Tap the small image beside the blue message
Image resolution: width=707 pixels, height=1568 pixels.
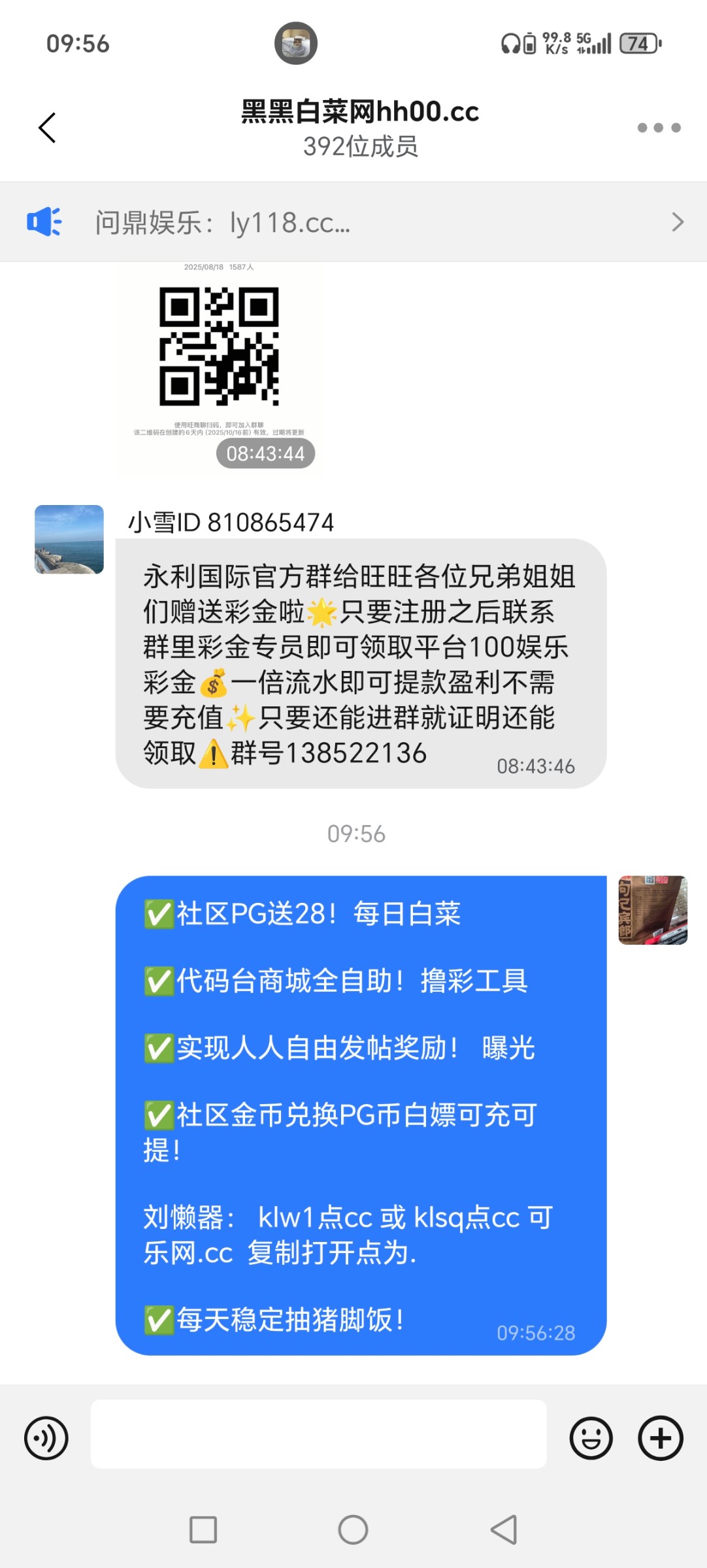(652, 910)
